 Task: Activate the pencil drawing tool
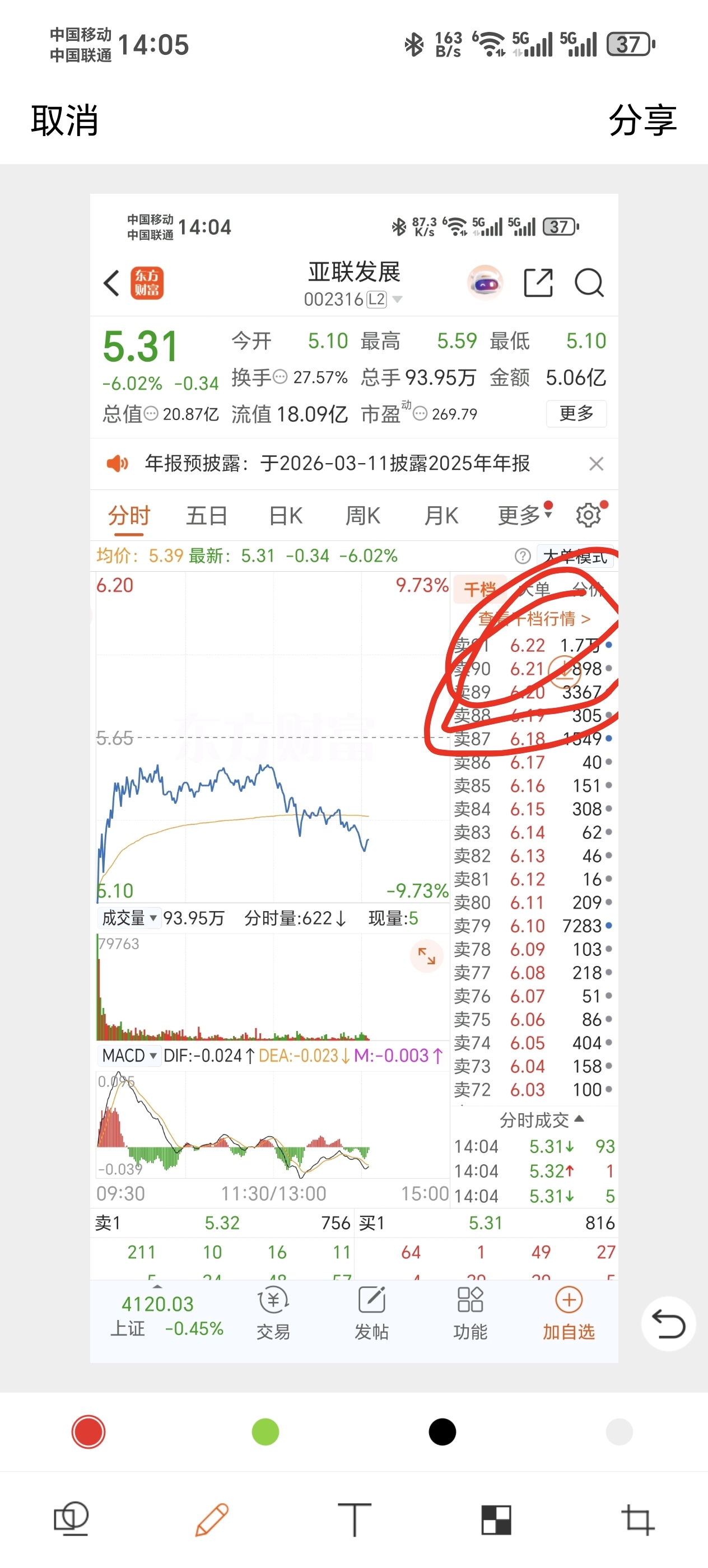[212, 1519]
